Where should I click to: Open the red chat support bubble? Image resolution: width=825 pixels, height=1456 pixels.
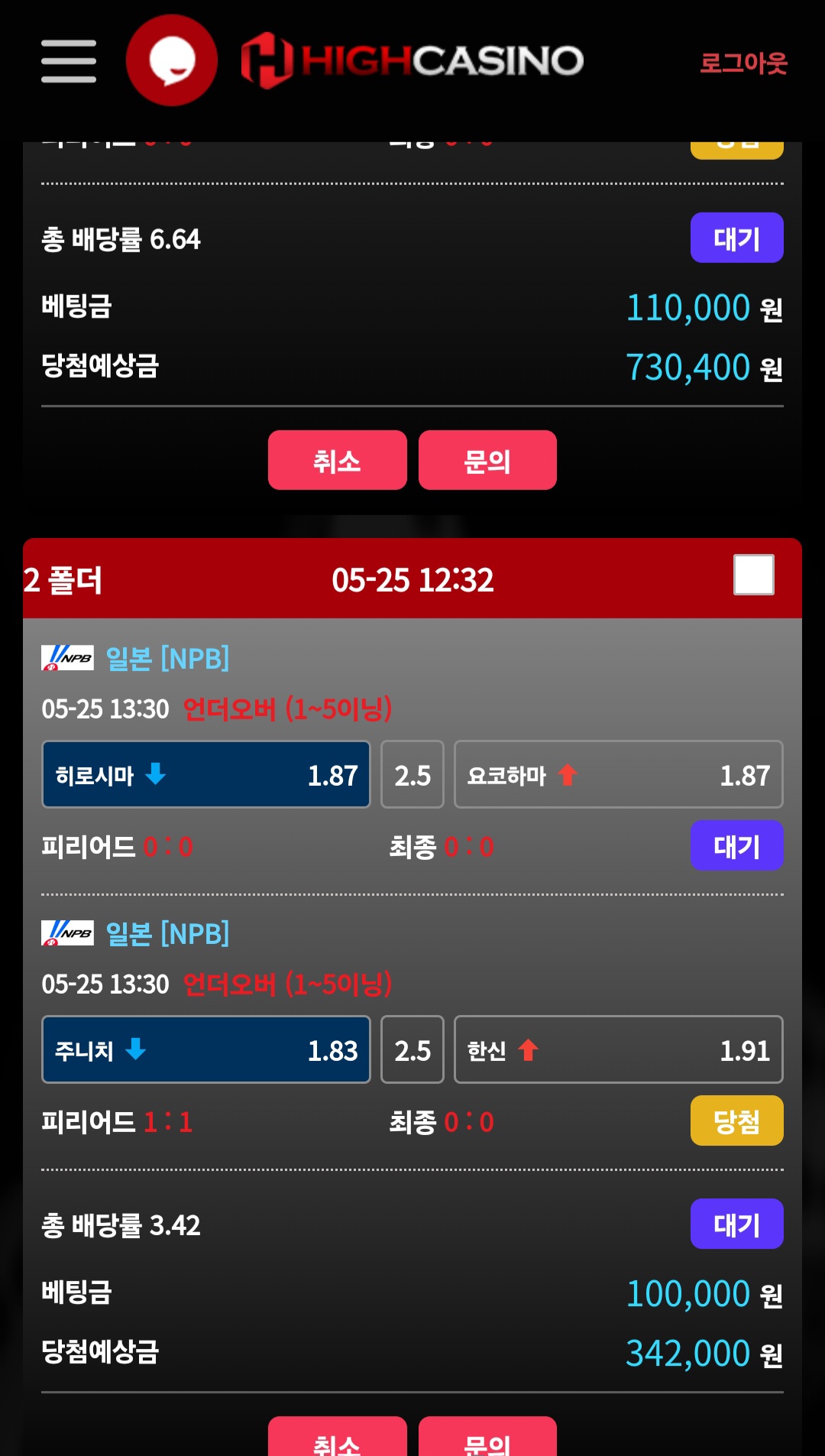tap(172, 60)
